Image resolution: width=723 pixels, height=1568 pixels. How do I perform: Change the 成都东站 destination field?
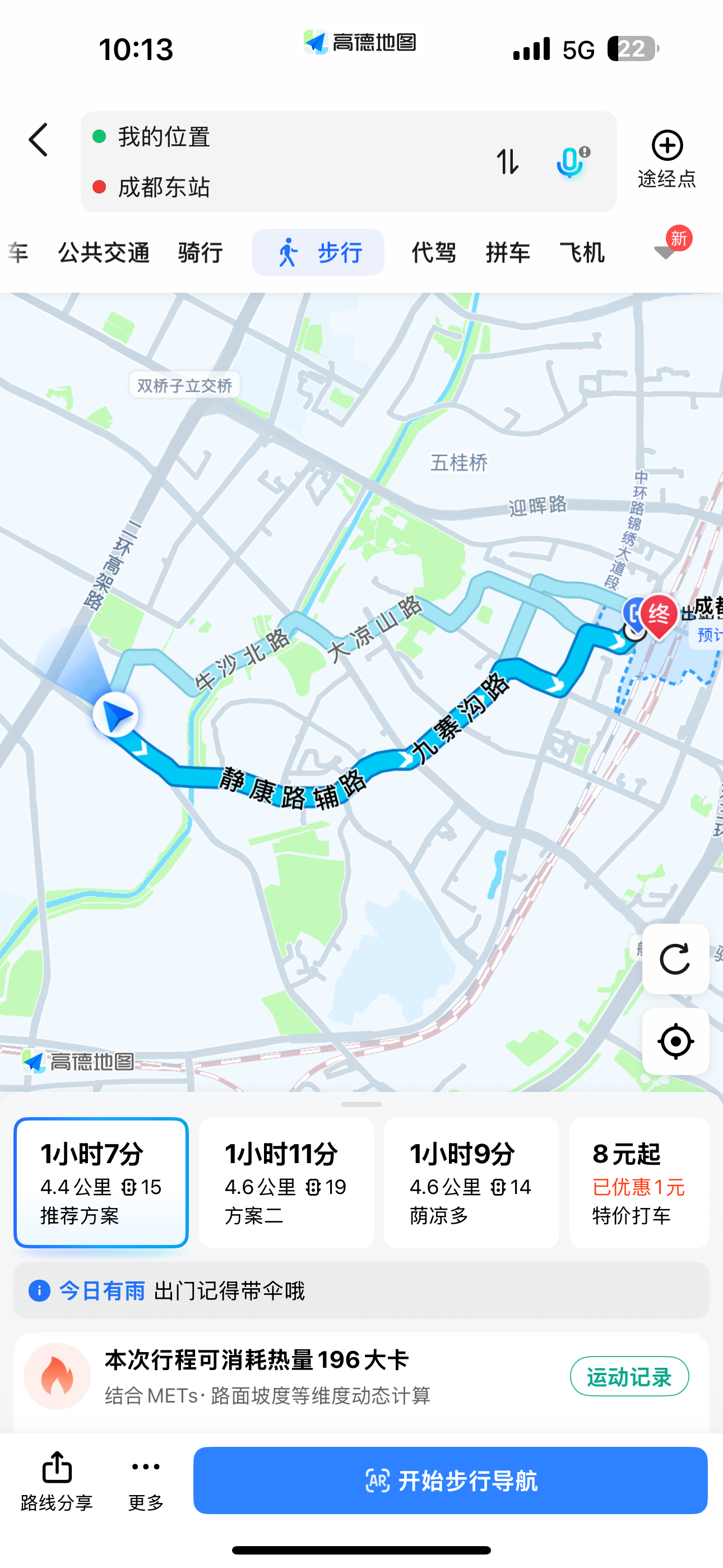286,187
